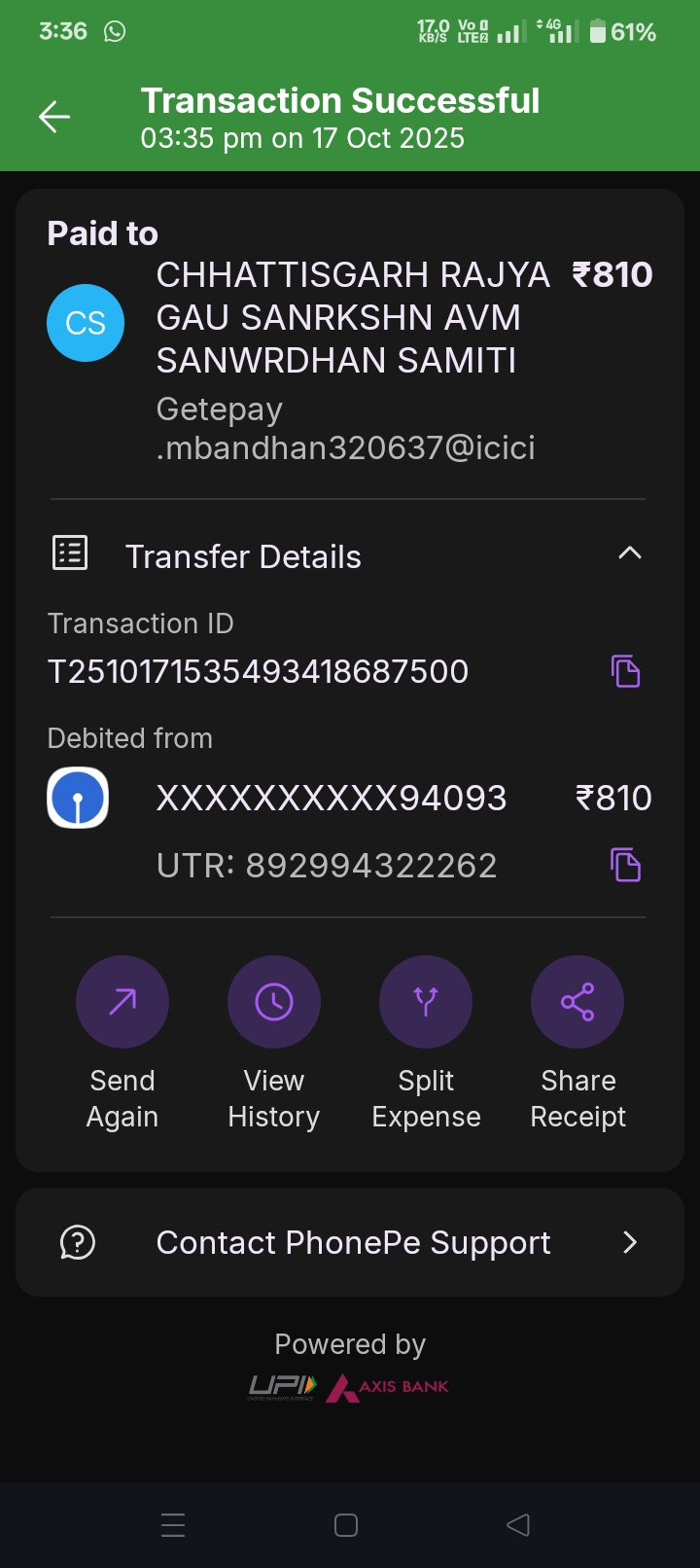The image size is (700, 1568).
Task: Share the payment receipt
Action: [x=577, y=1002]
